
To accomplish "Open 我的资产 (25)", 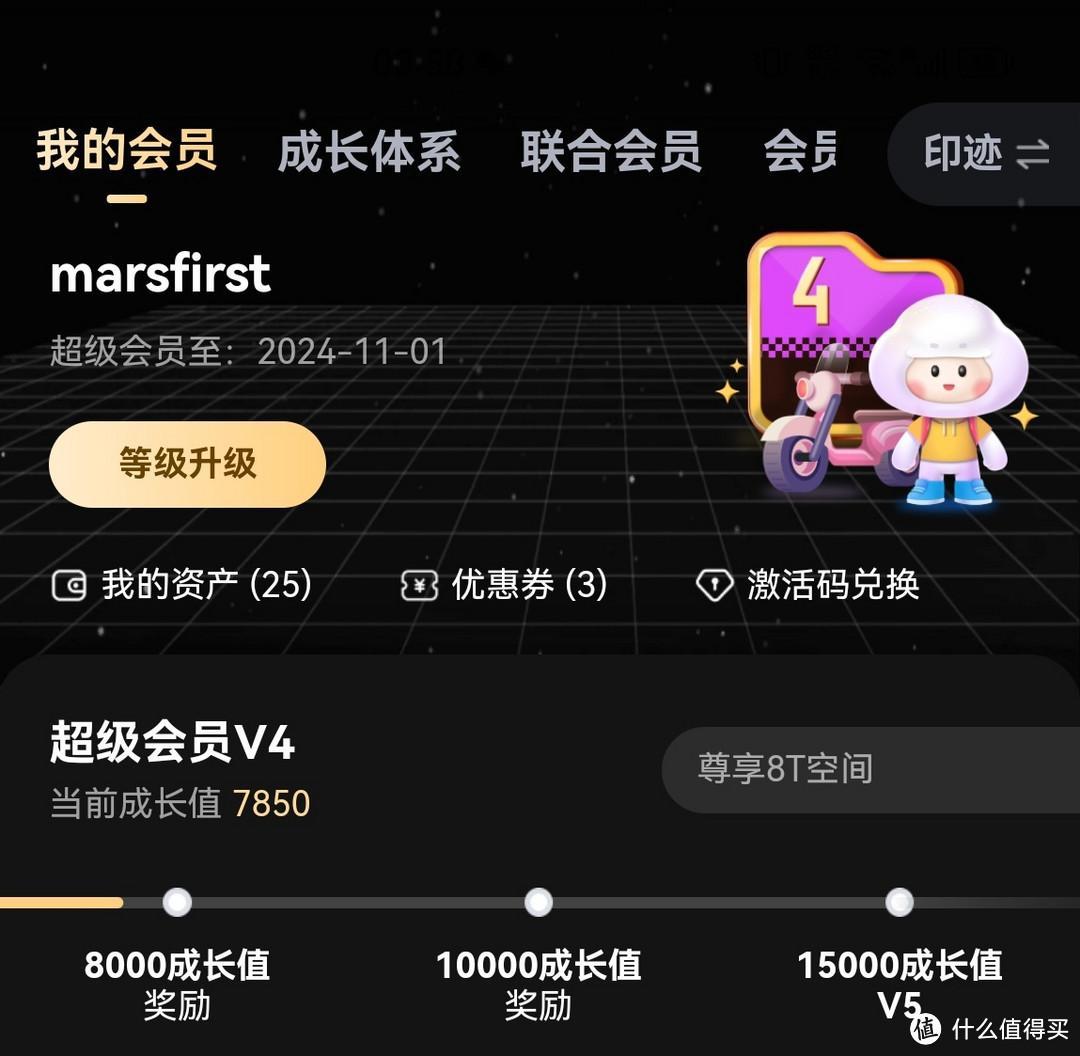I will [182, 585].
